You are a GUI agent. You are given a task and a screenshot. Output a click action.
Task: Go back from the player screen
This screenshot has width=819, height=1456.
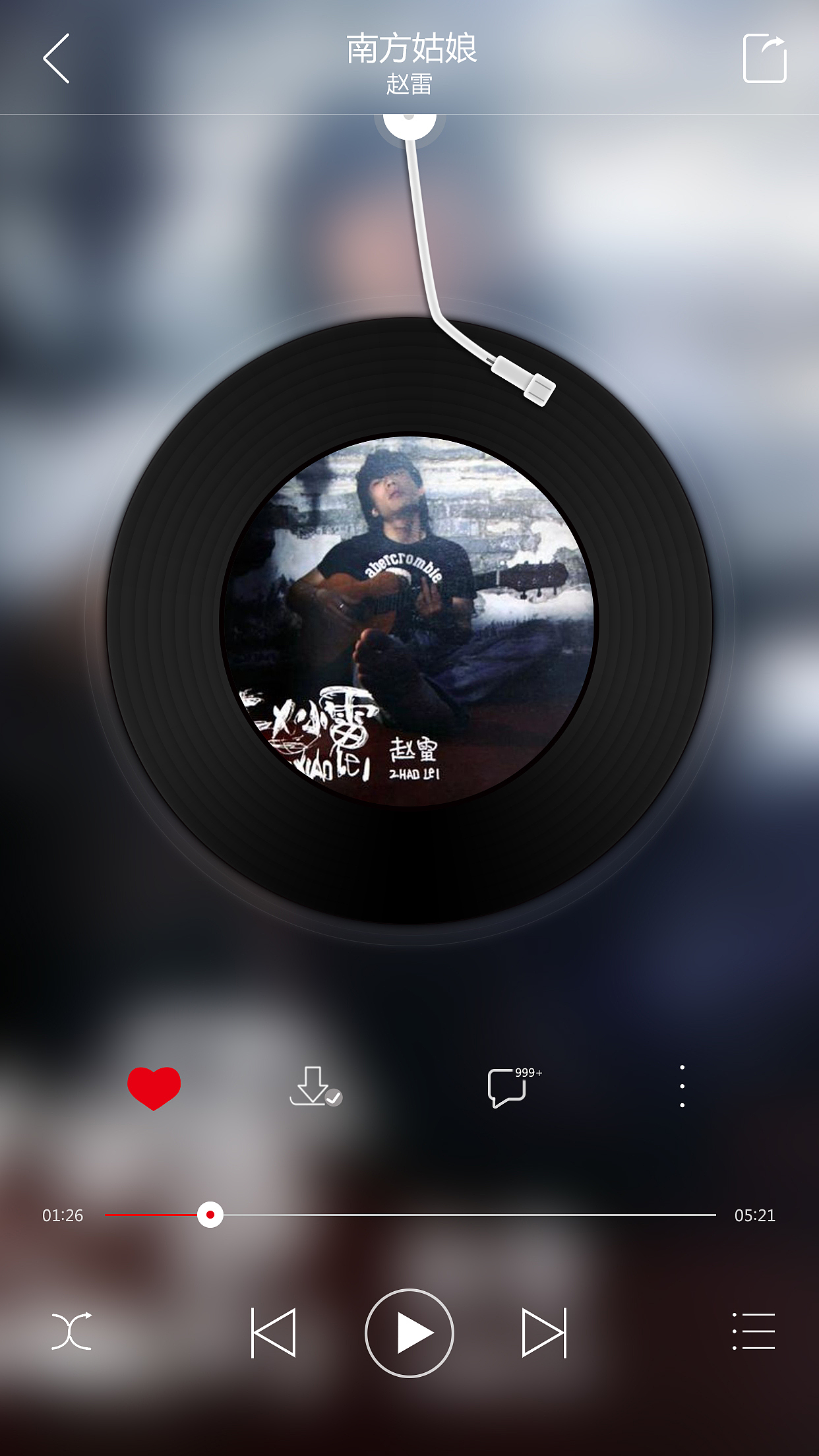57,59
